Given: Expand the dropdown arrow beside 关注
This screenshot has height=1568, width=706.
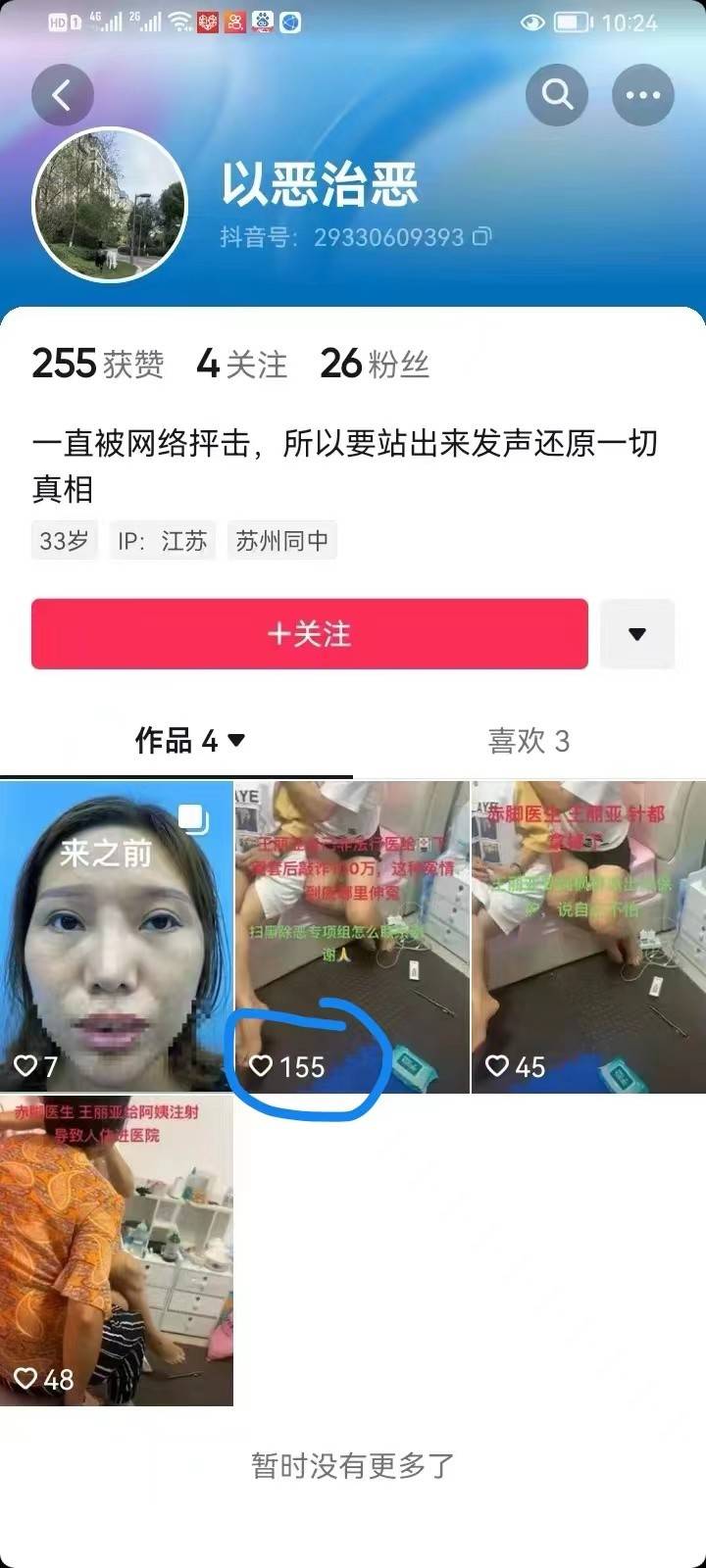Looking at the screenshot, I should (637, 634).
